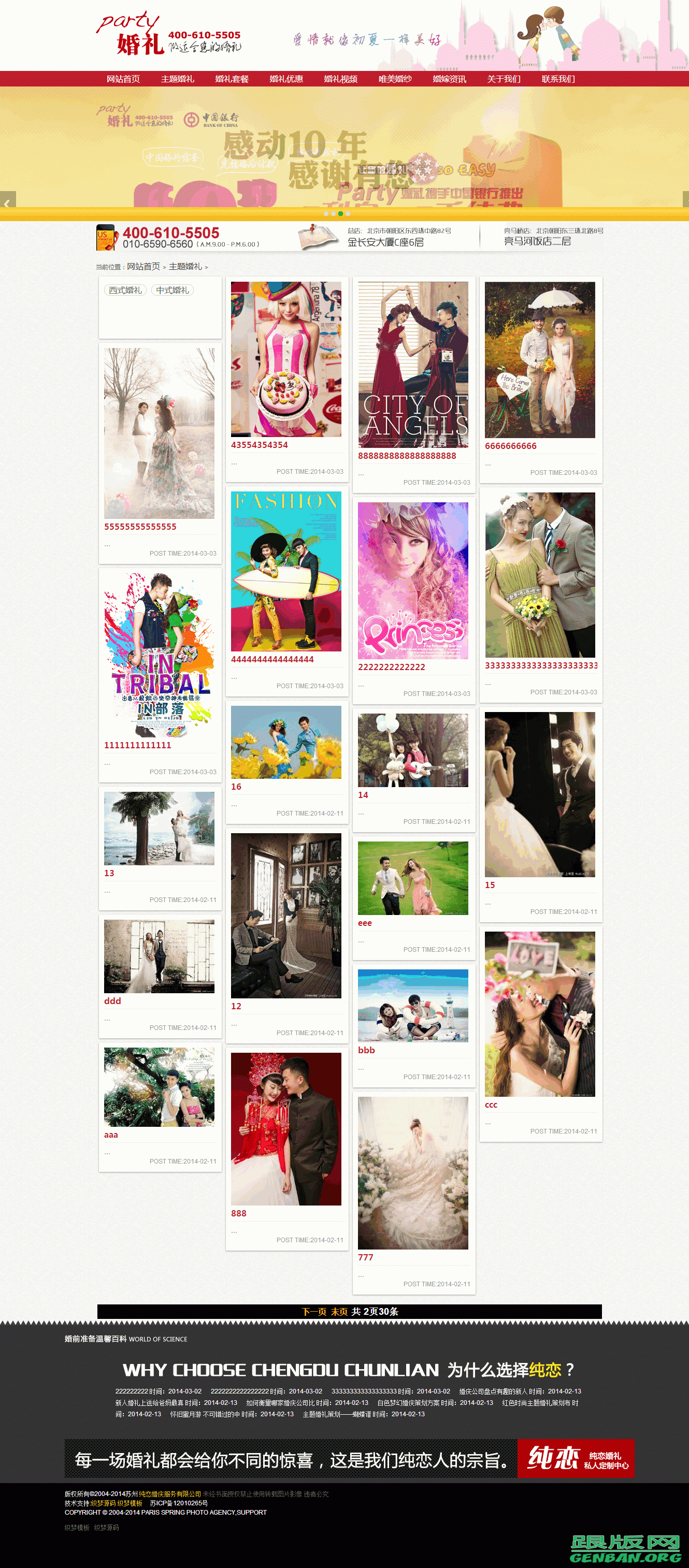Filter by 西式婚礼

point(125,291)
